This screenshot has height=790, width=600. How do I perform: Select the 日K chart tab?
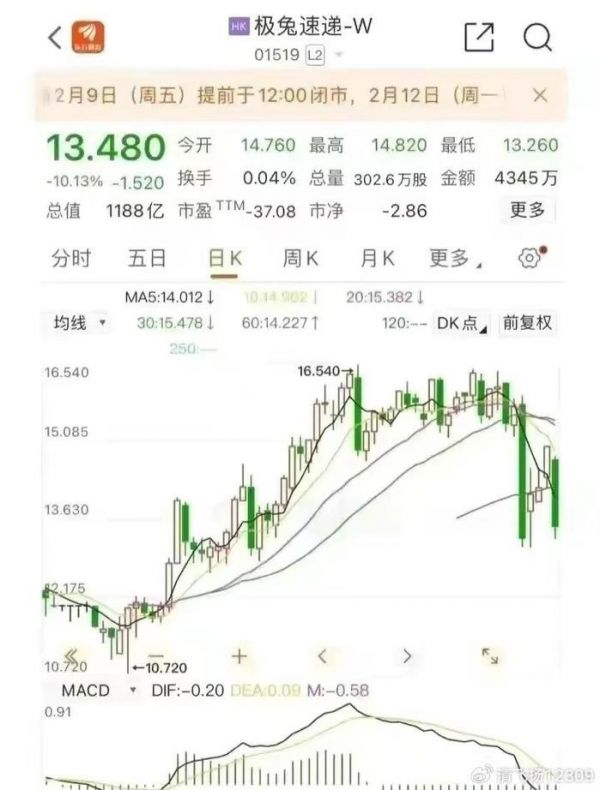[225, 259]
